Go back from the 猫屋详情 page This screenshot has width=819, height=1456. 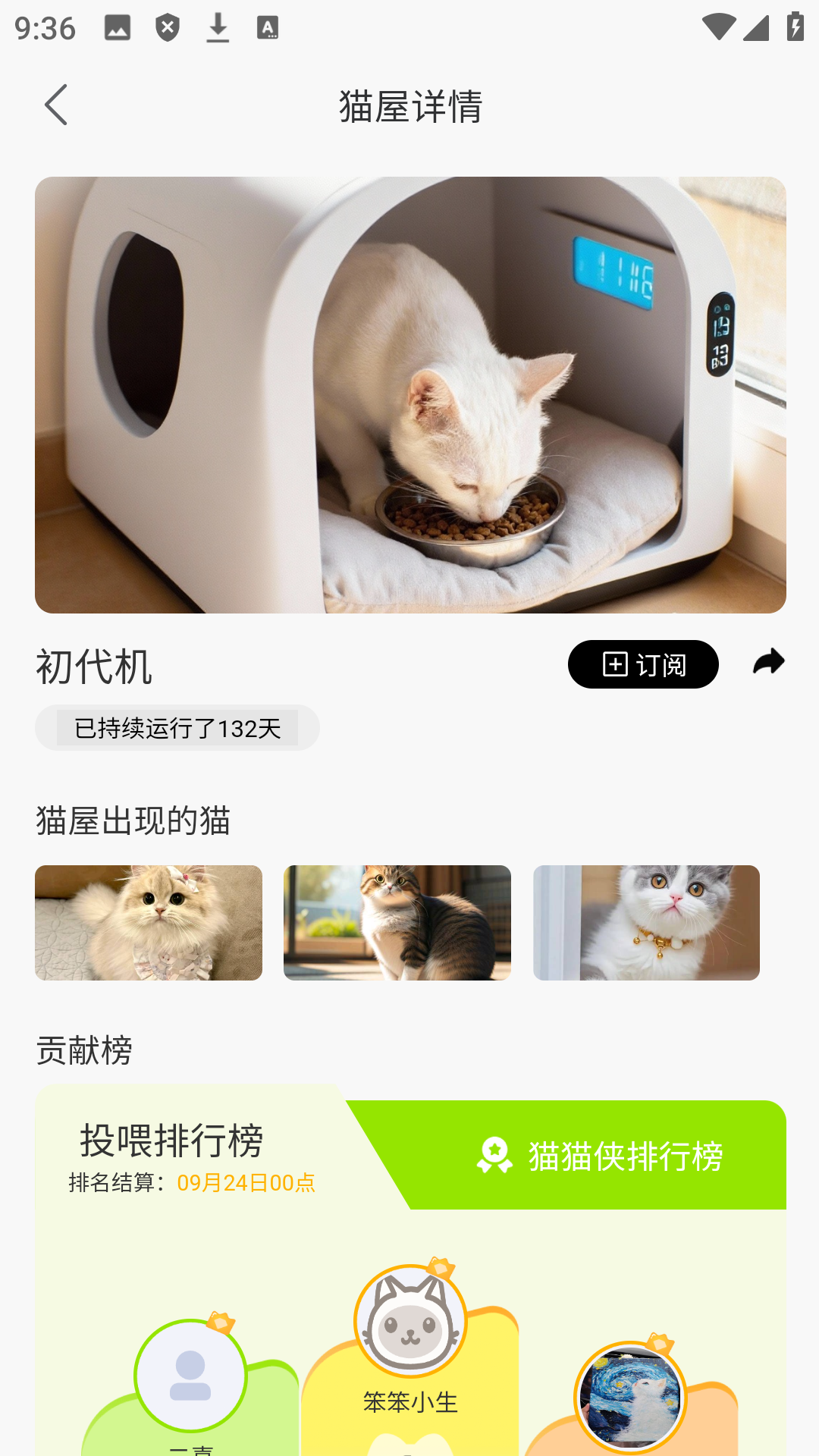tap(56, 105)
